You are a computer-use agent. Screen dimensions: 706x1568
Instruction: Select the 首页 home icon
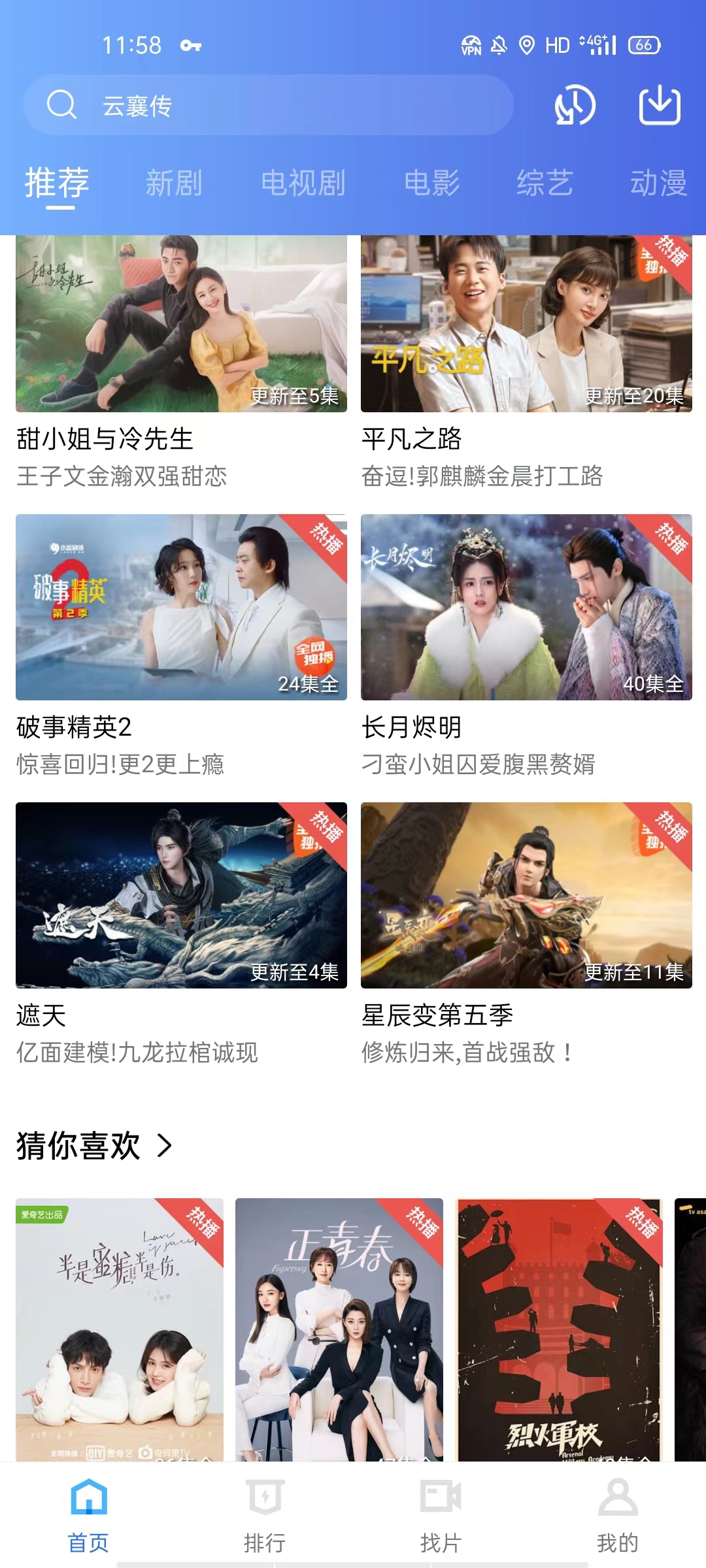tap(87, 1496)
